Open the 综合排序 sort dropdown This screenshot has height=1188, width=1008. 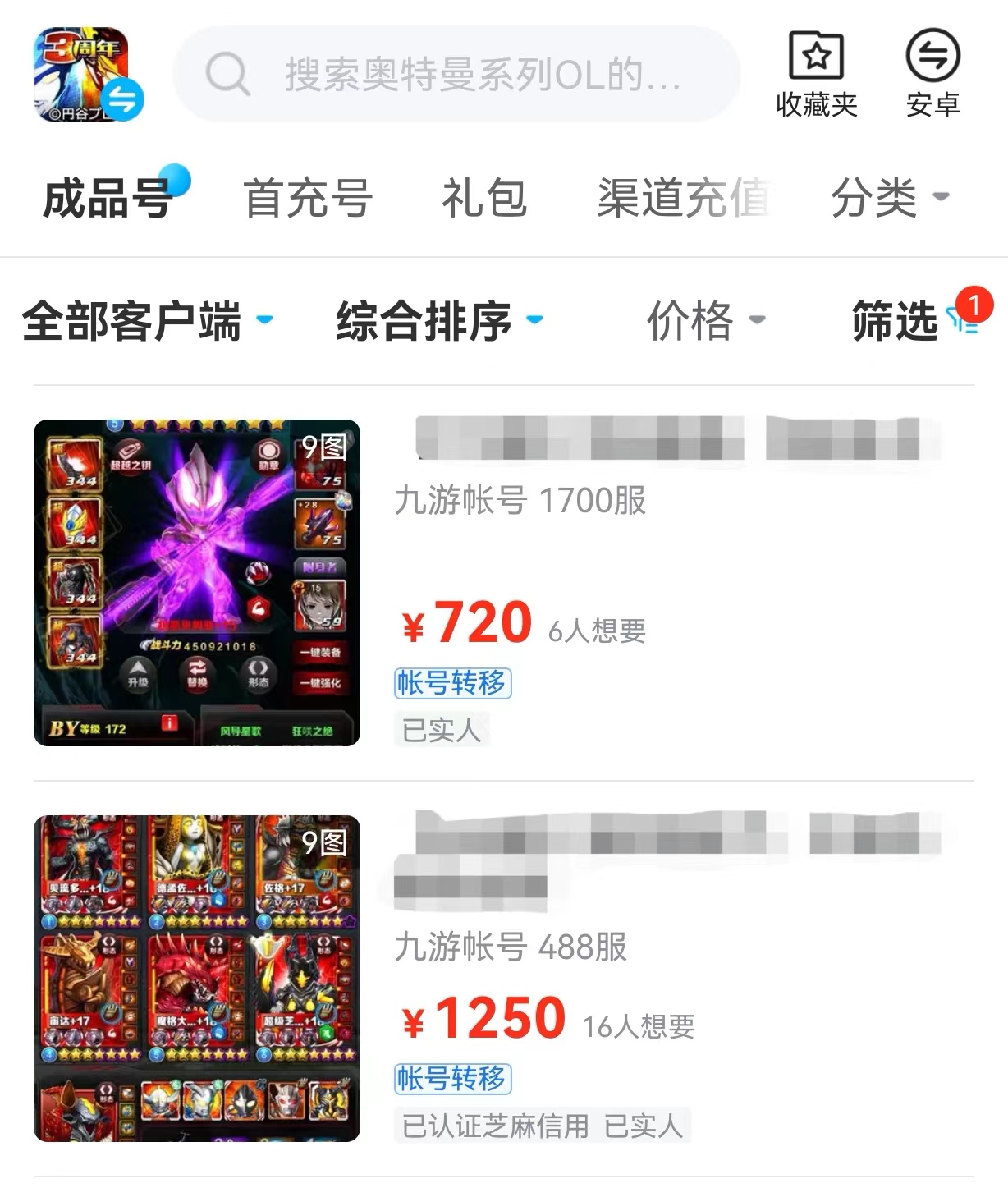438,321
